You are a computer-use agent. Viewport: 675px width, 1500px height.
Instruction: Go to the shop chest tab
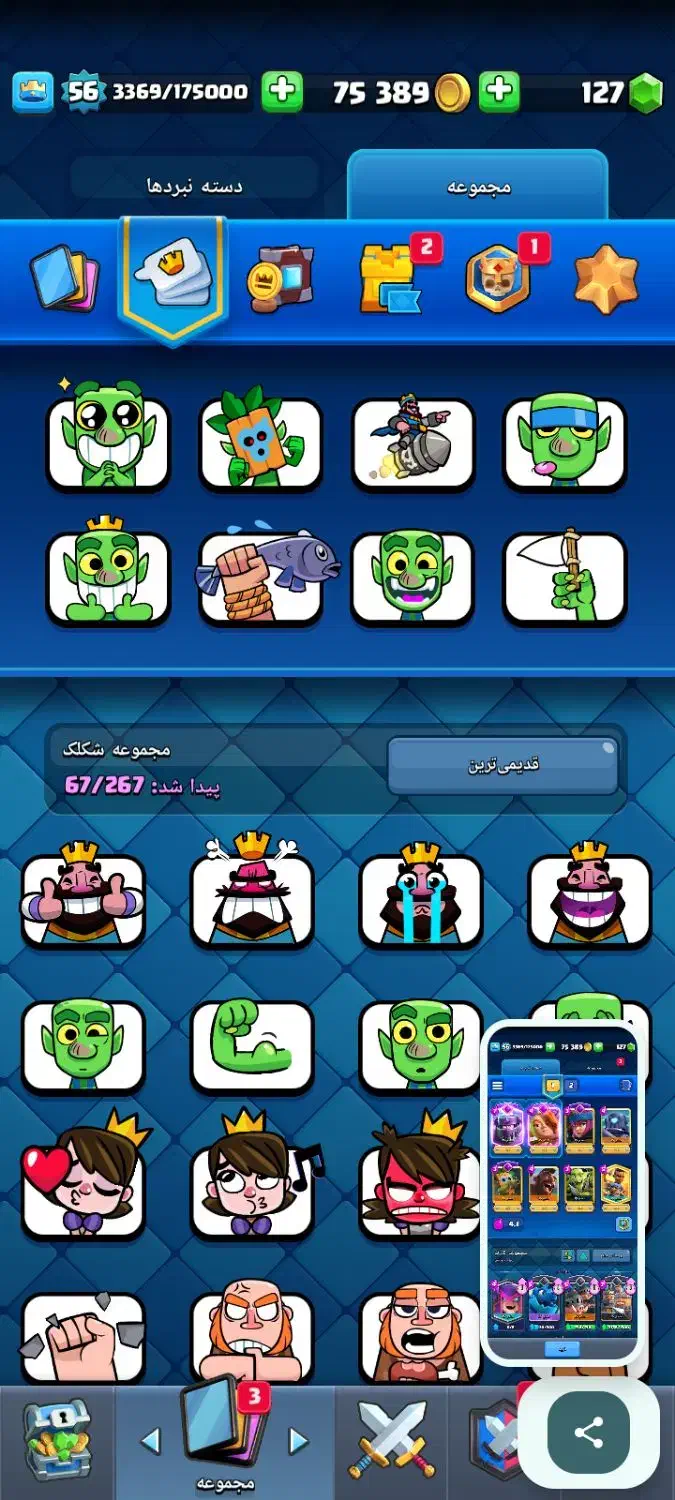point(57,1440)
